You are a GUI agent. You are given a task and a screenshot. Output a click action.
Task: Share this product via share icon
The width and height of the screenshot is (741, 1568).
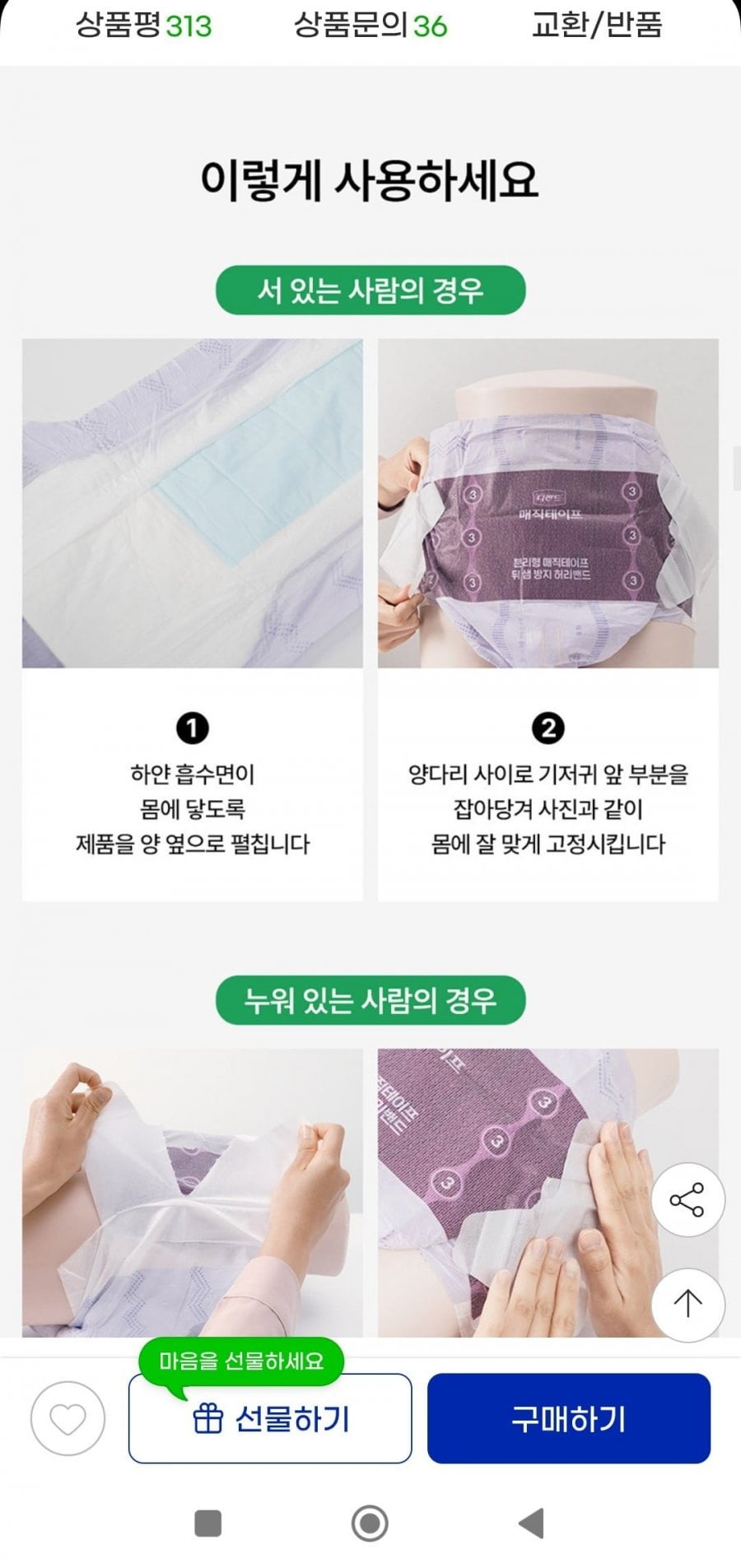687,1199
